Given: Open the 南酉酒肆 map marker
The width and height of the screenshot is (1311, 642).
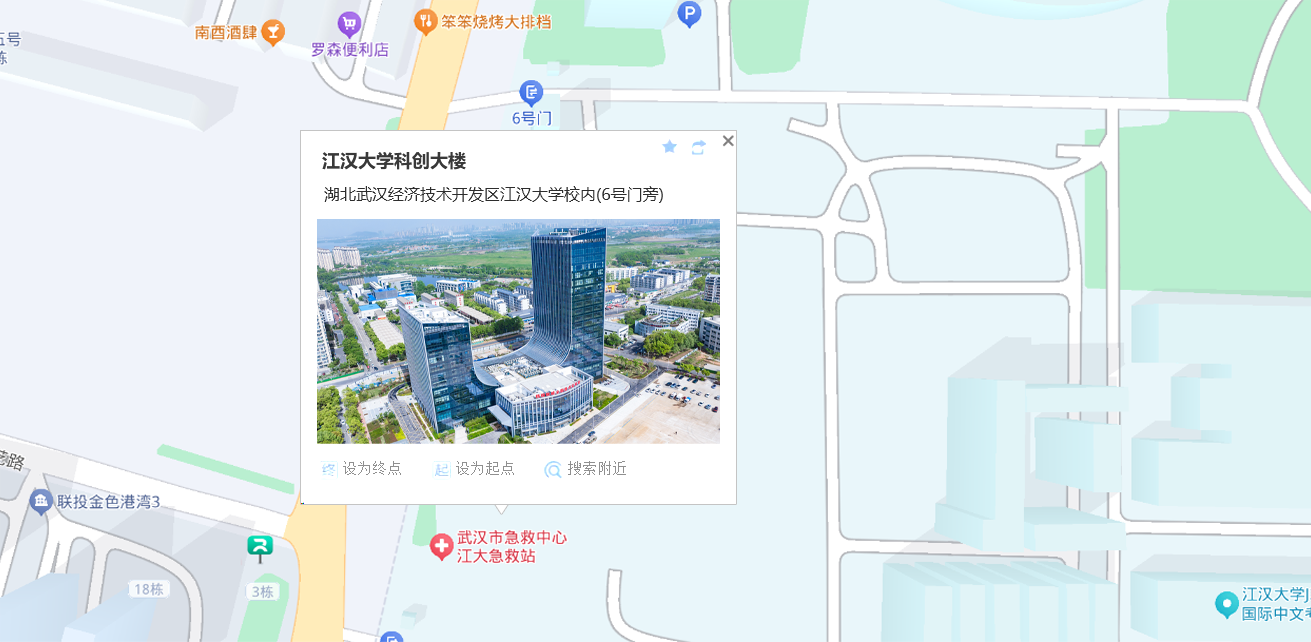Looking at the screenshot, I should click(x=272, y=33).
